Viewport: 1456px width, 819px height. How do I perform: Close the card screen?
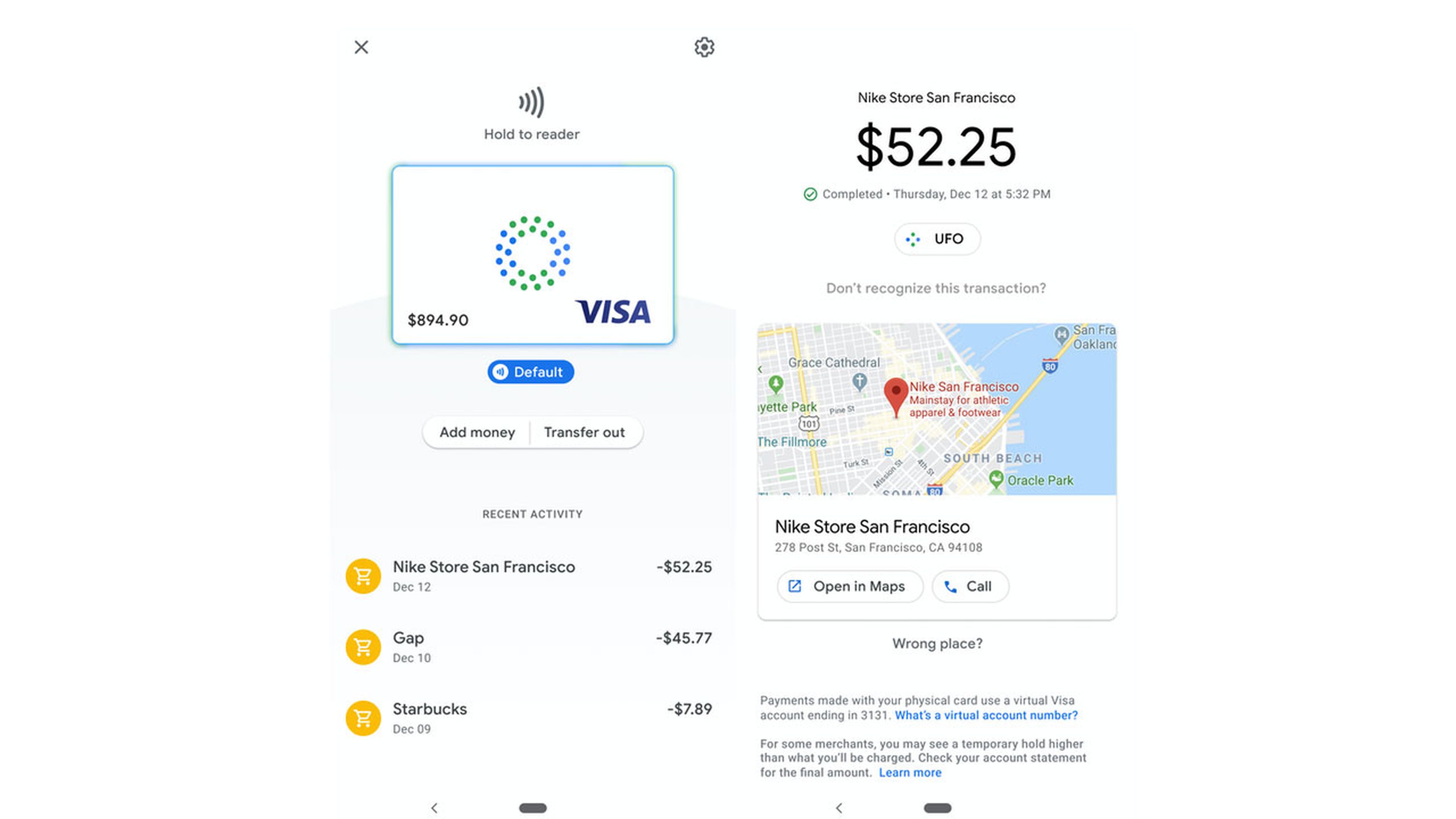pyautogui.click(x=361, y=47)
